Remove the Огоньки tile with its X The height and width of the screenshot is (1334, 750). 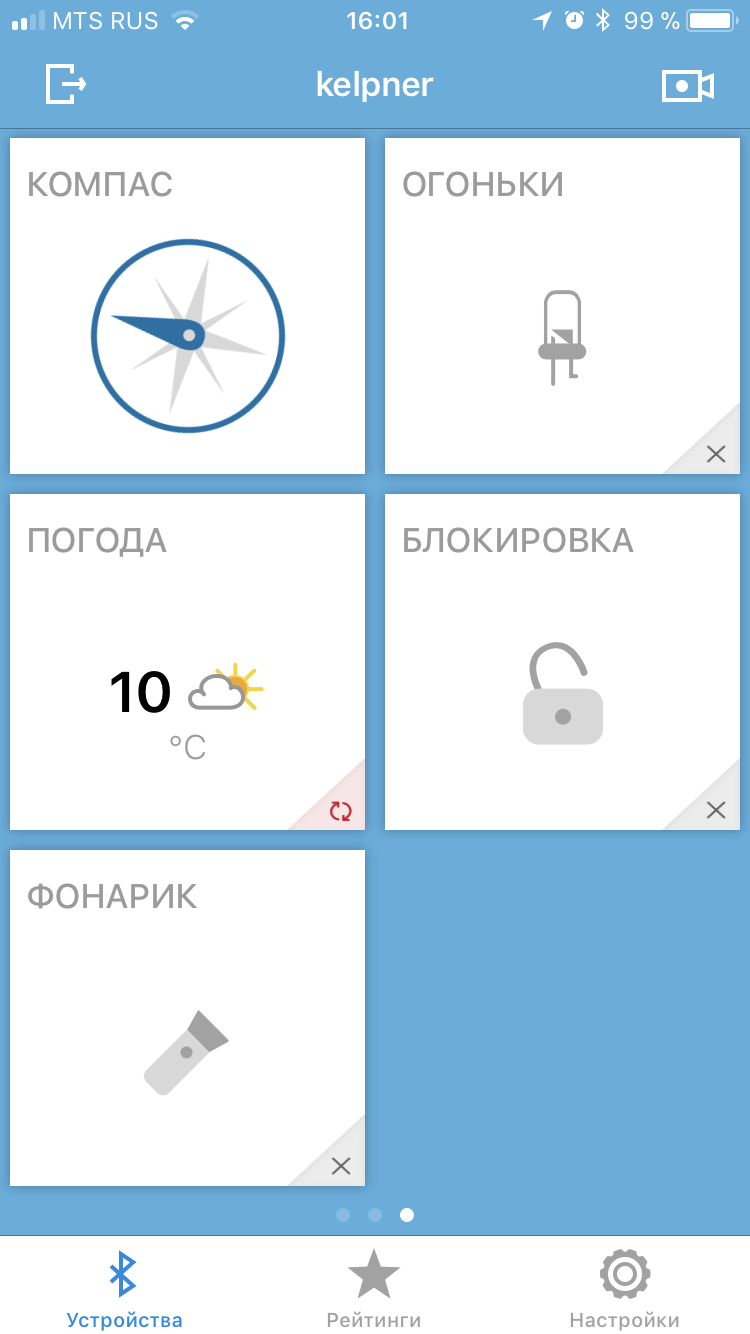point(715,454)
